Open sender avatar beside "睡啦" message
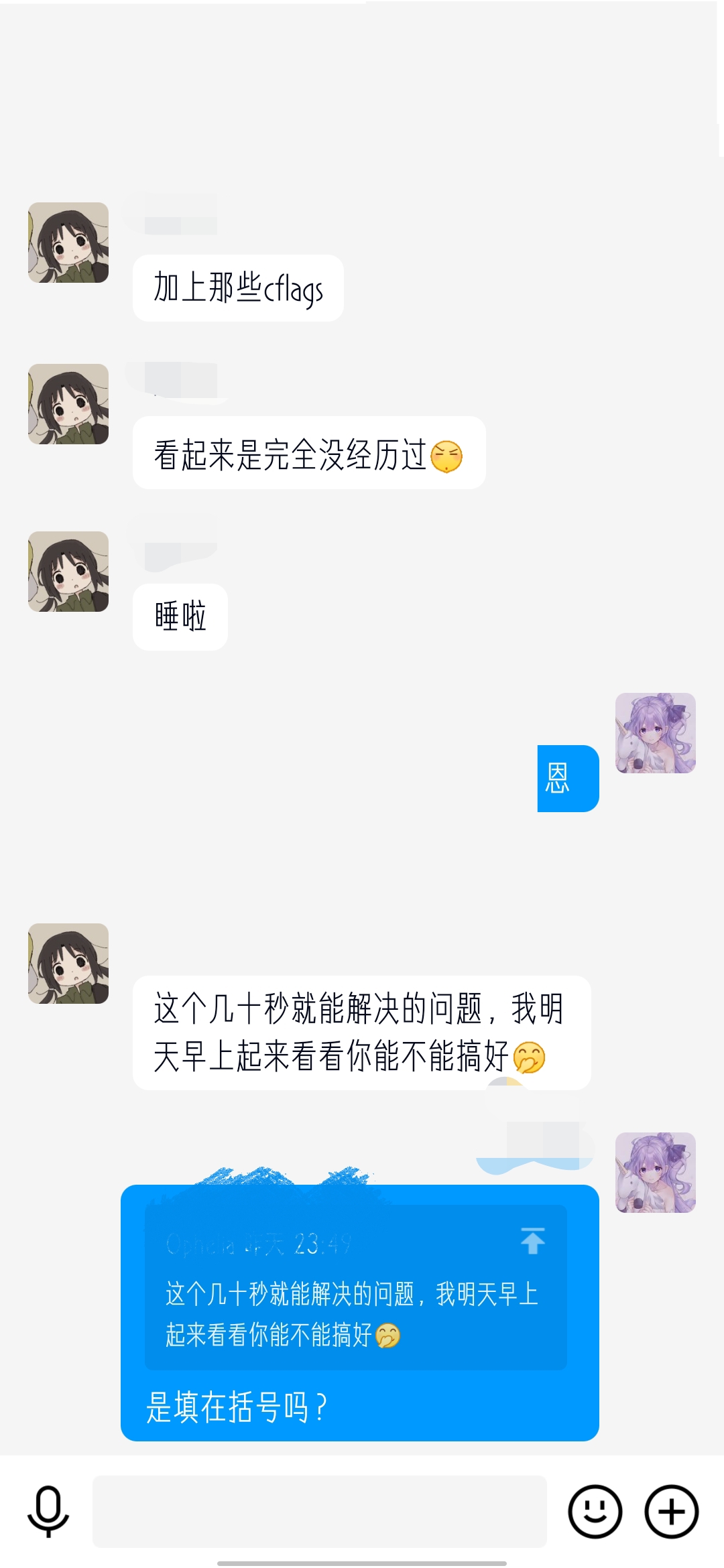 pyautogui.click(x=68, y=572)
